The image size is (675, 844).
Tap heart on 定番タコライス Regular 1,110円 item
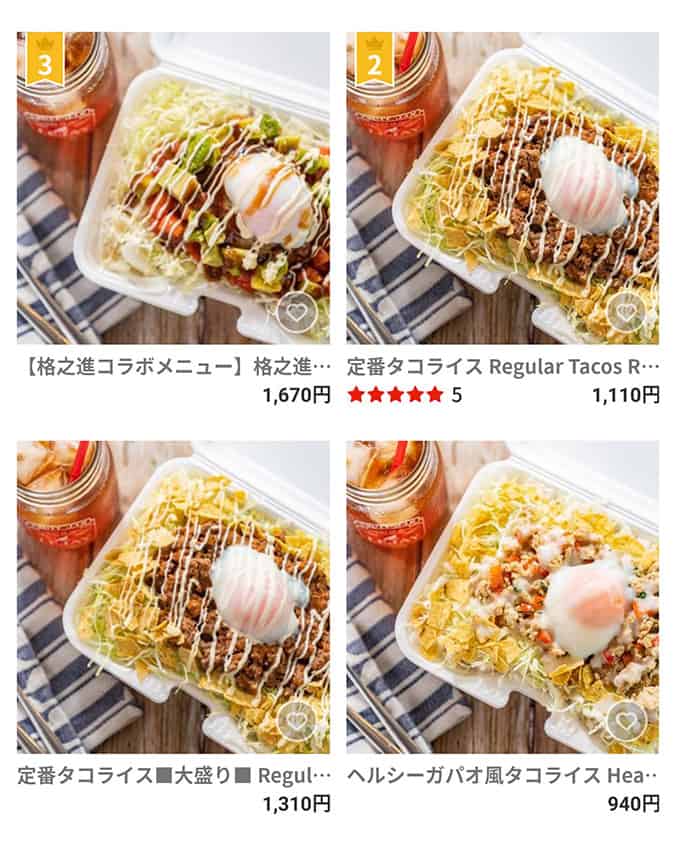click(x=626, y=312)
